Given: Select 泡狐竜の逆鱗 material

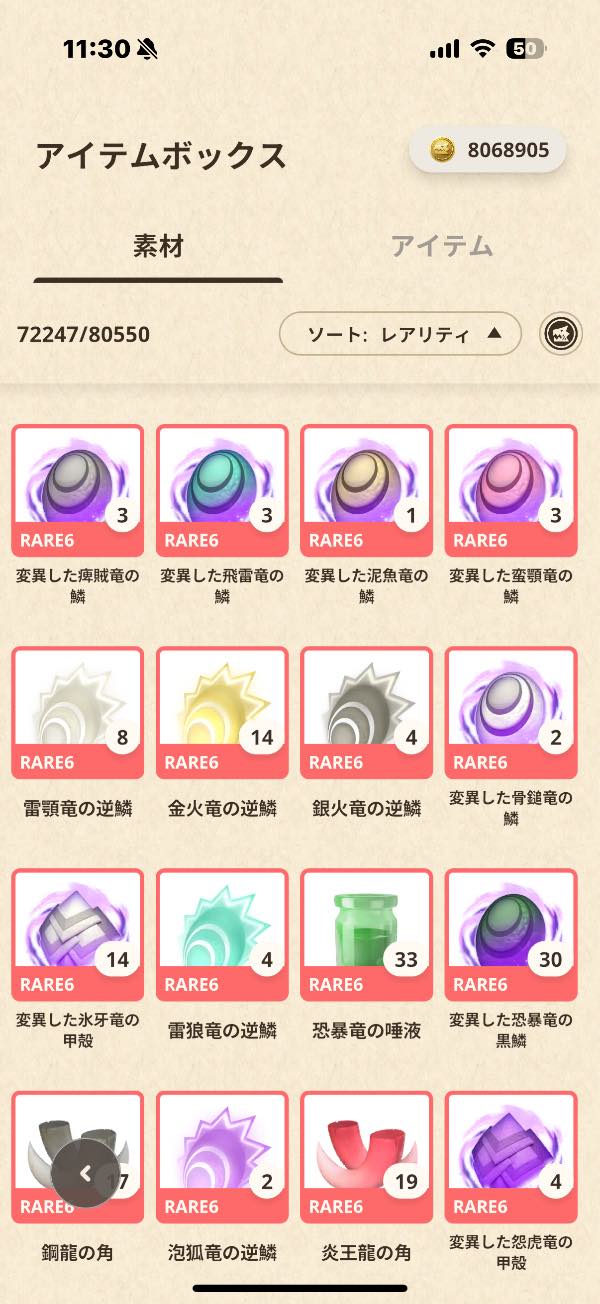Looking at the screenshot, I should pyautogui.click(x=222, y=1156).
